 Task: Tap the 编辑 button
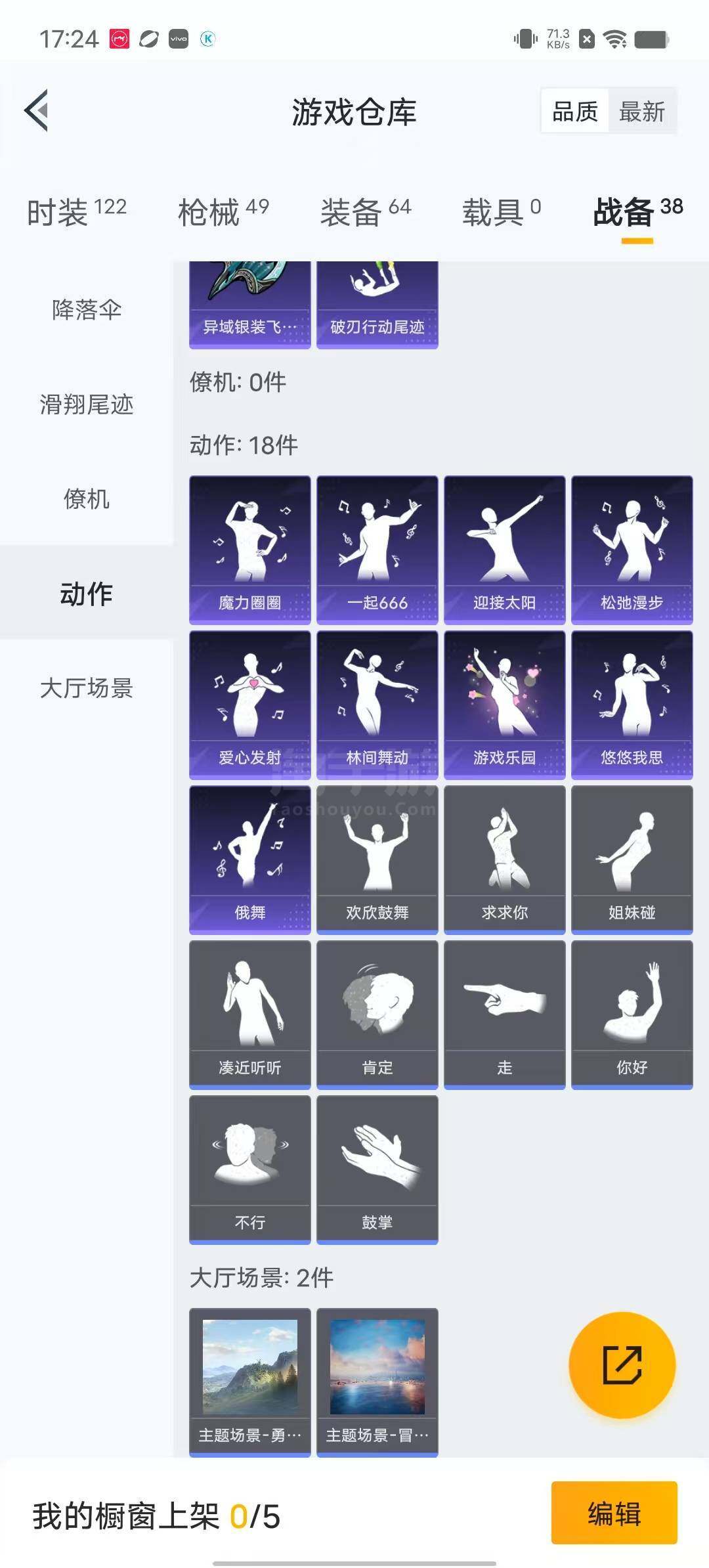614,1513
